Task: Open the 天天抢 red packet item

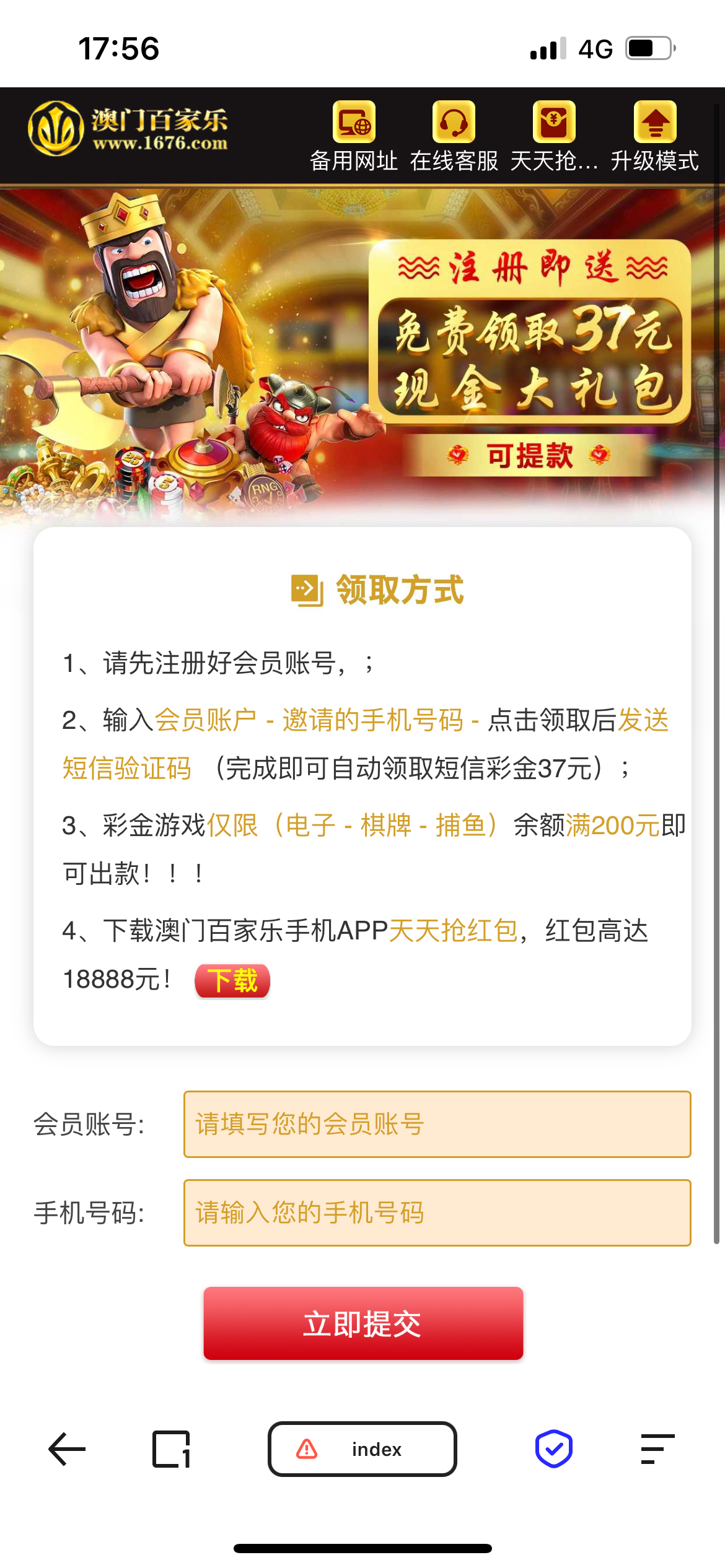Action: point(554,136)
